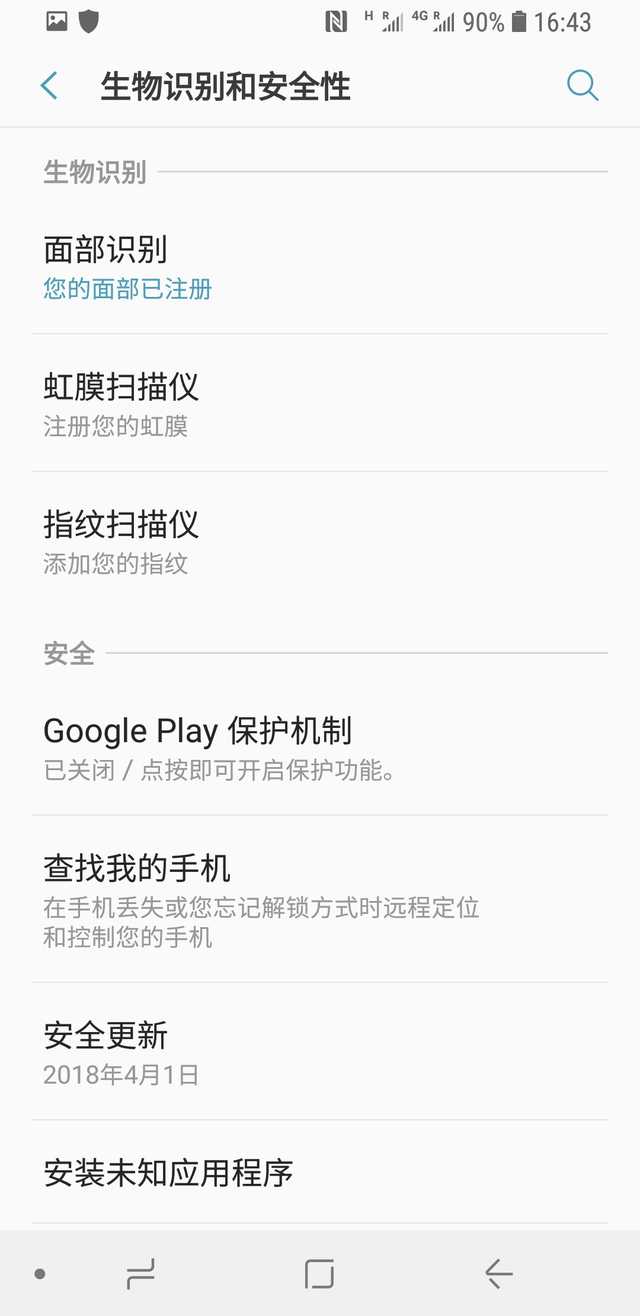This screenshot has width=640, height=1316.
Task: View 安全更新 details
Action: [x=320, y=1051]
